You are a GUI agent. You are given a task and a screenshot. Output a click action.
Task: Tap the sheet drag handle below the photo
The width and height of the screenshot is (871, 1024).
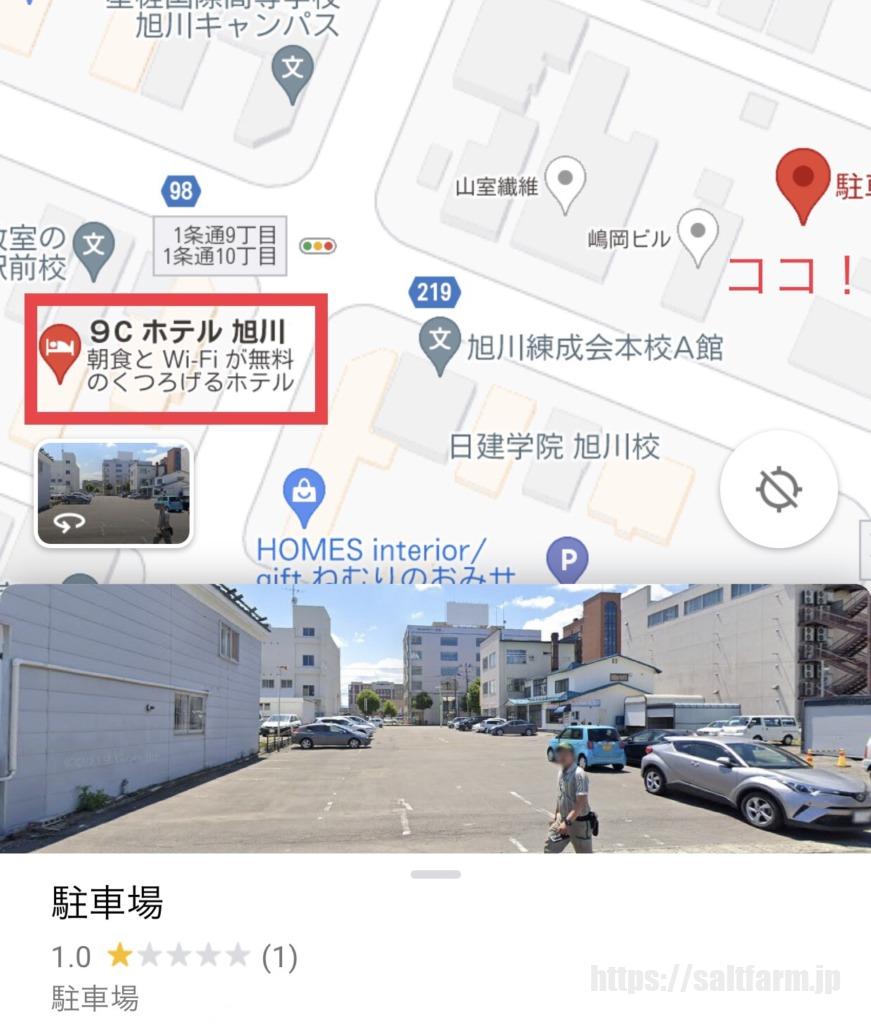coord(435,874)
